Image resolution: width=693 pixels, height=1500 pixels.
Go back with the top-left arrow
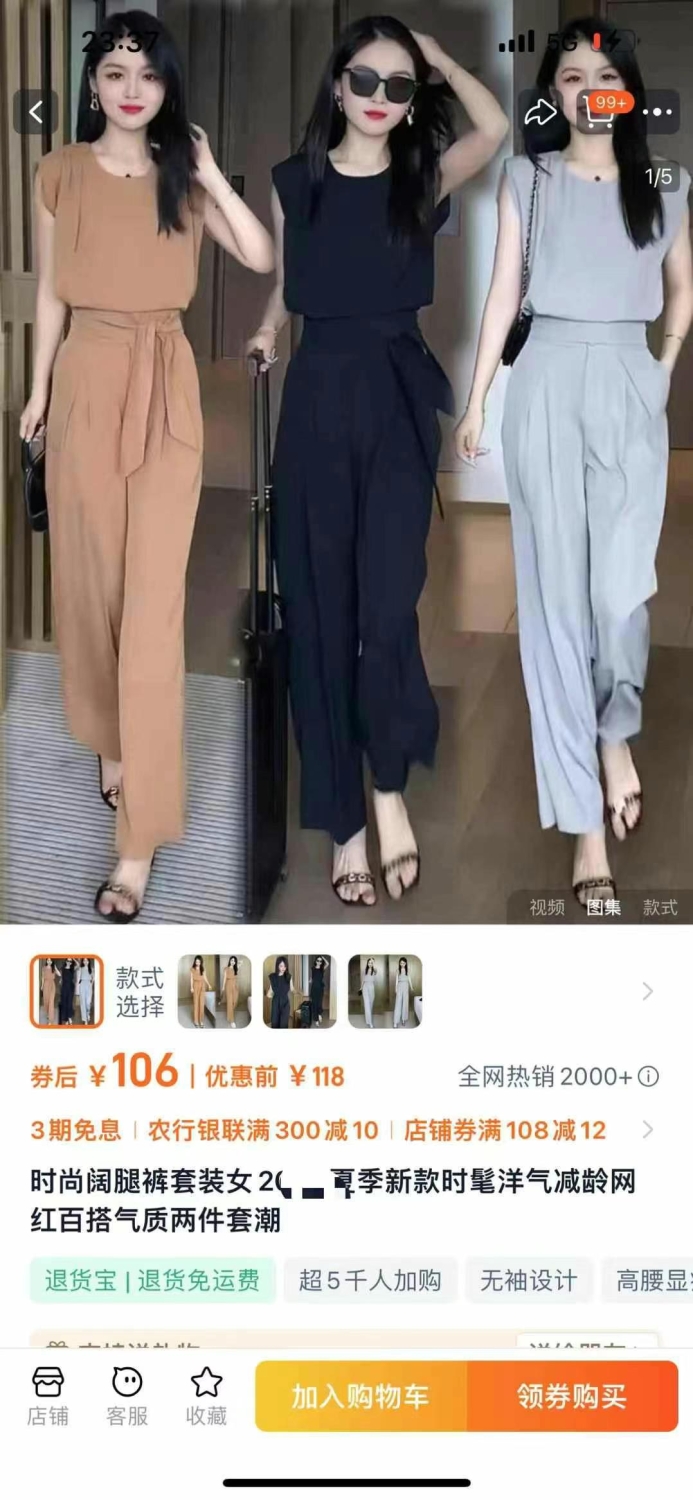click(x=36, y=112)
